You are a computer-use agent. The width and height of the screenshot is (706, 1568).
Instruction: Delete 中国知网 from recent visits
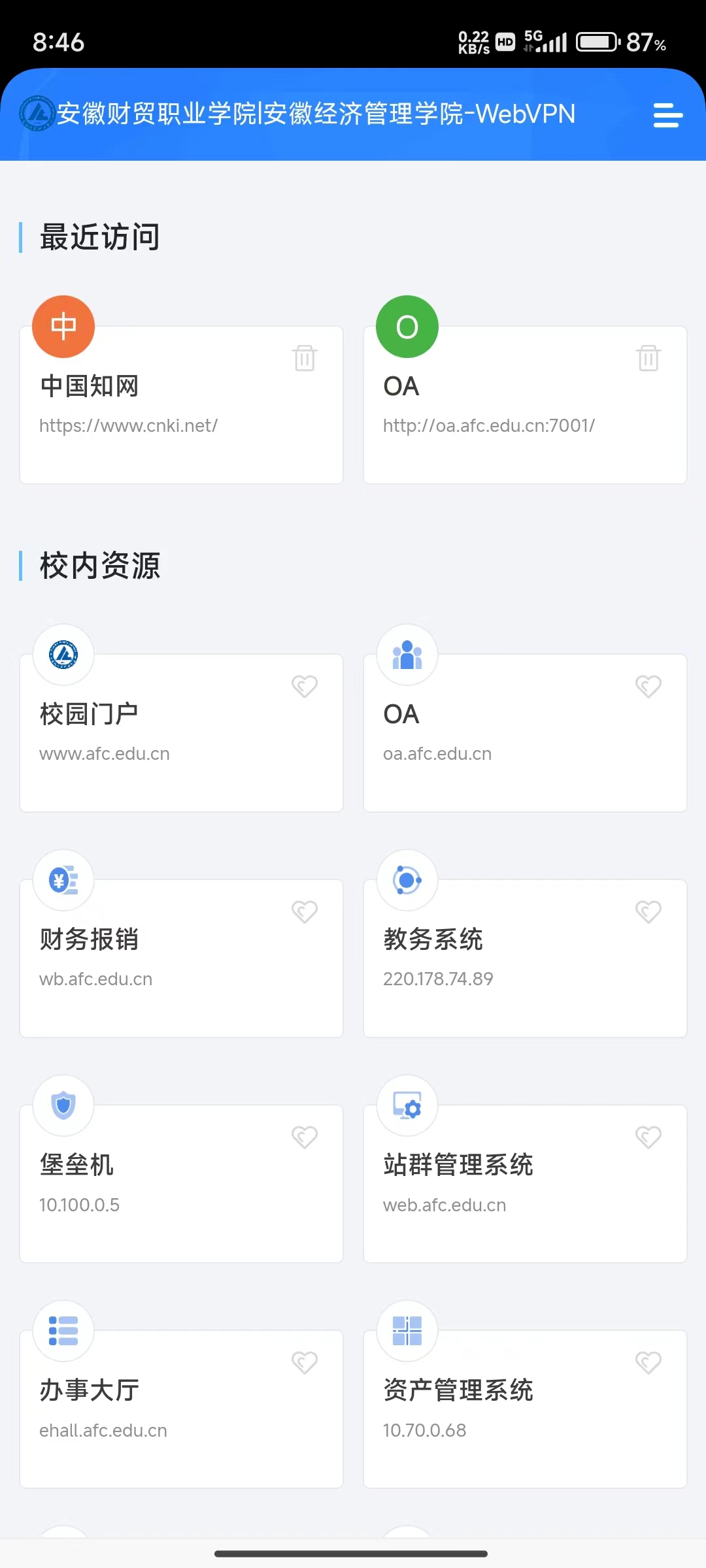click(x=305, y=358)
